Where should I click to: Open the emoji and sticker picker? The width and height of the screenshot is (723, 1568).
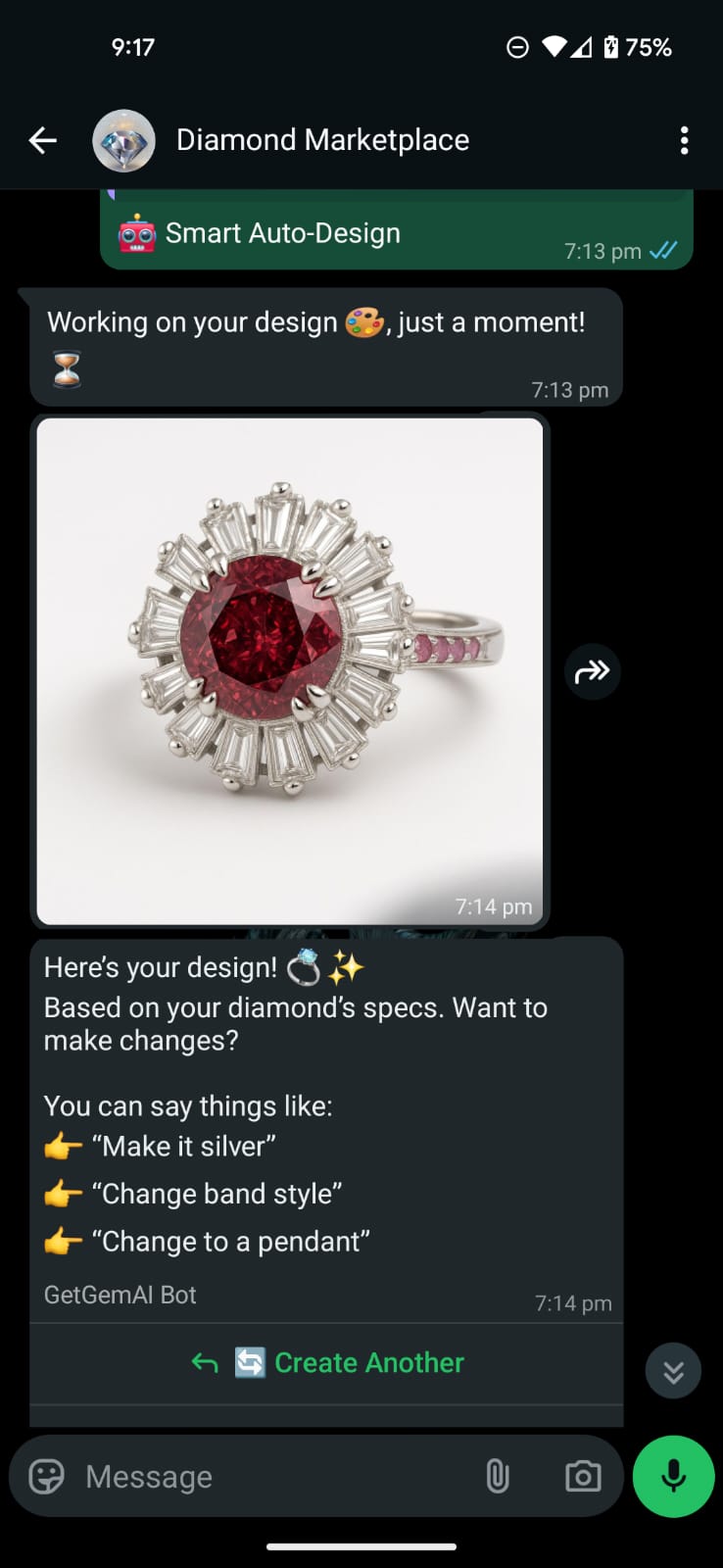tap(47, 1476)
